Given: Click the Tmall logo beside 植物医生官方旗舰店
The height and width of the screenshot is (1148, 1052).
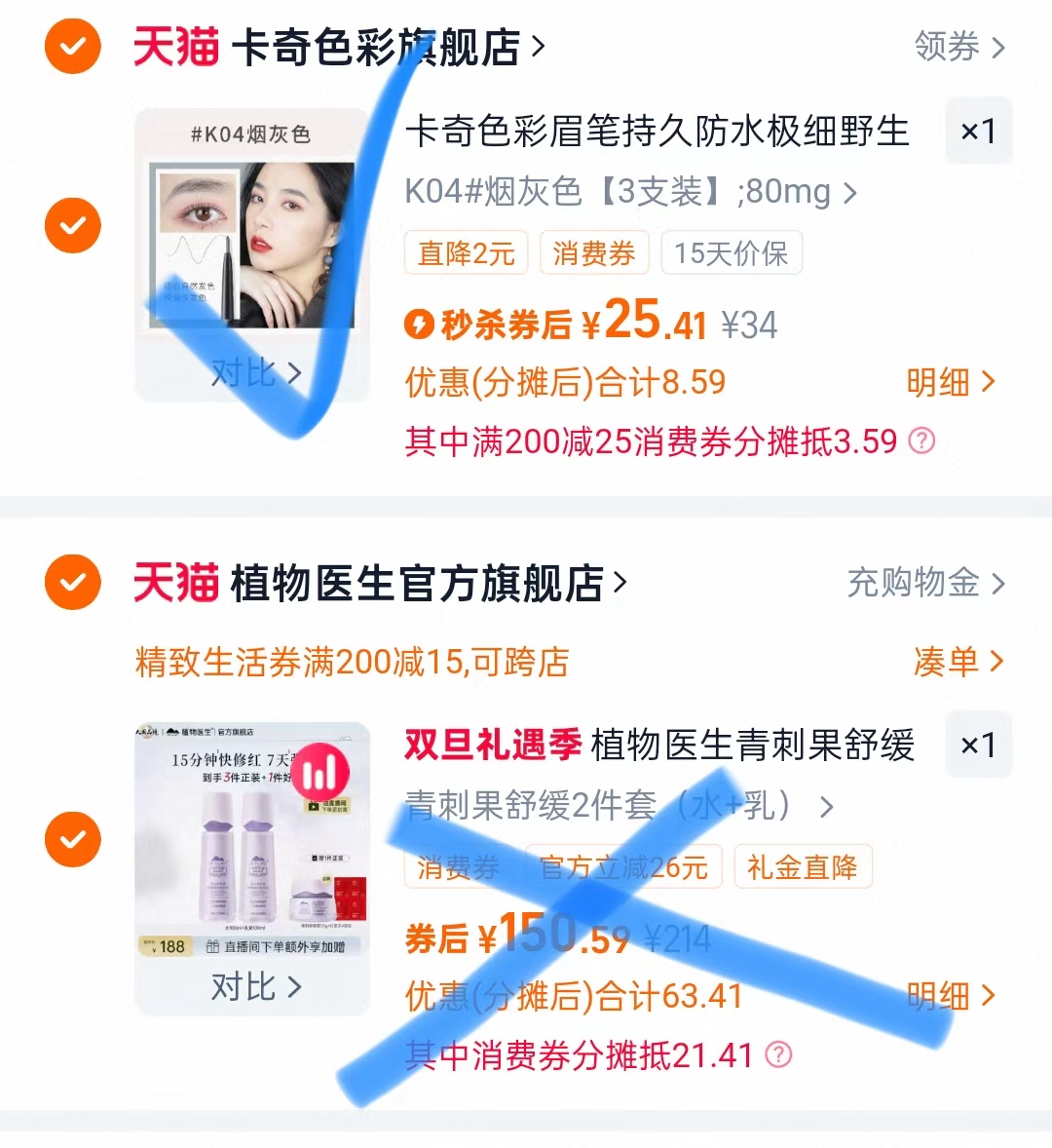Looking at the screenshot, I should click(175, 582).
